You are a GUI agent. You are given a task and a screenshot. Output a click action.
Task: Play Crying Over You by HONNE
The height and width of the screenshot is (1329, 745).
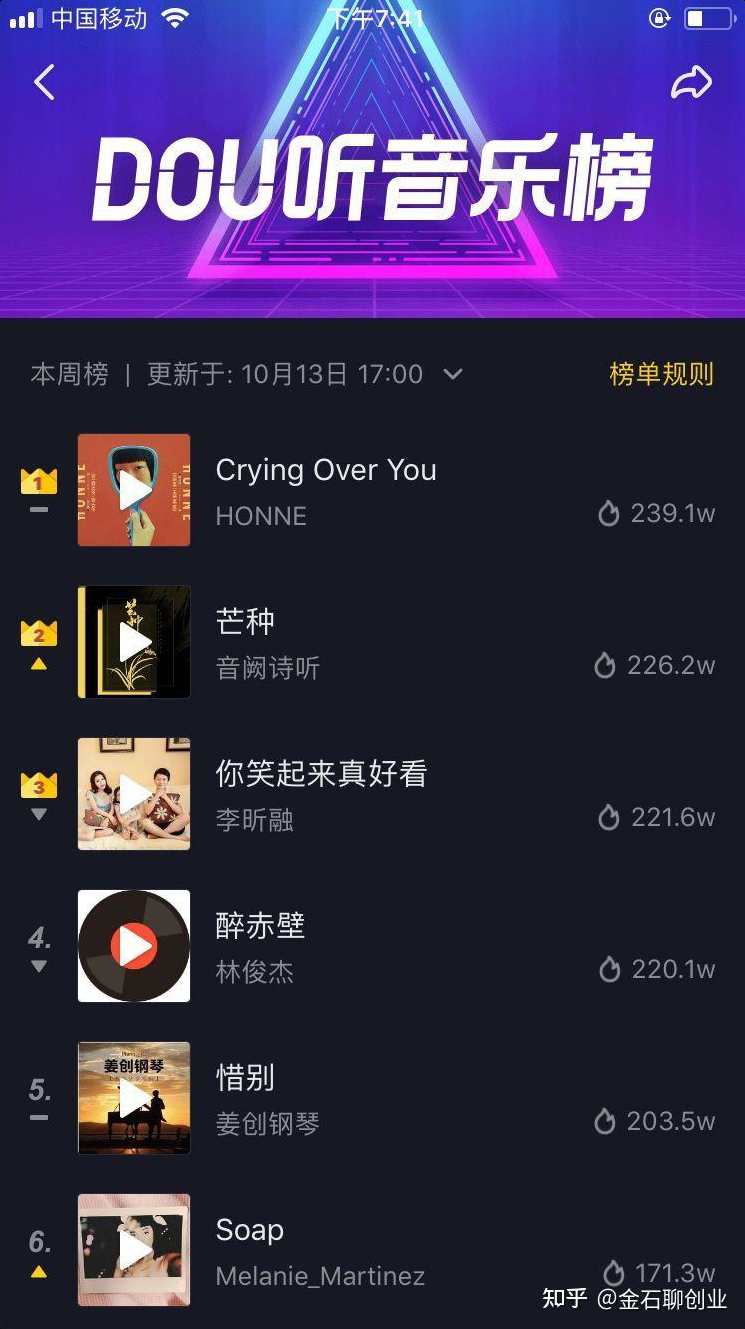(133, 489)
